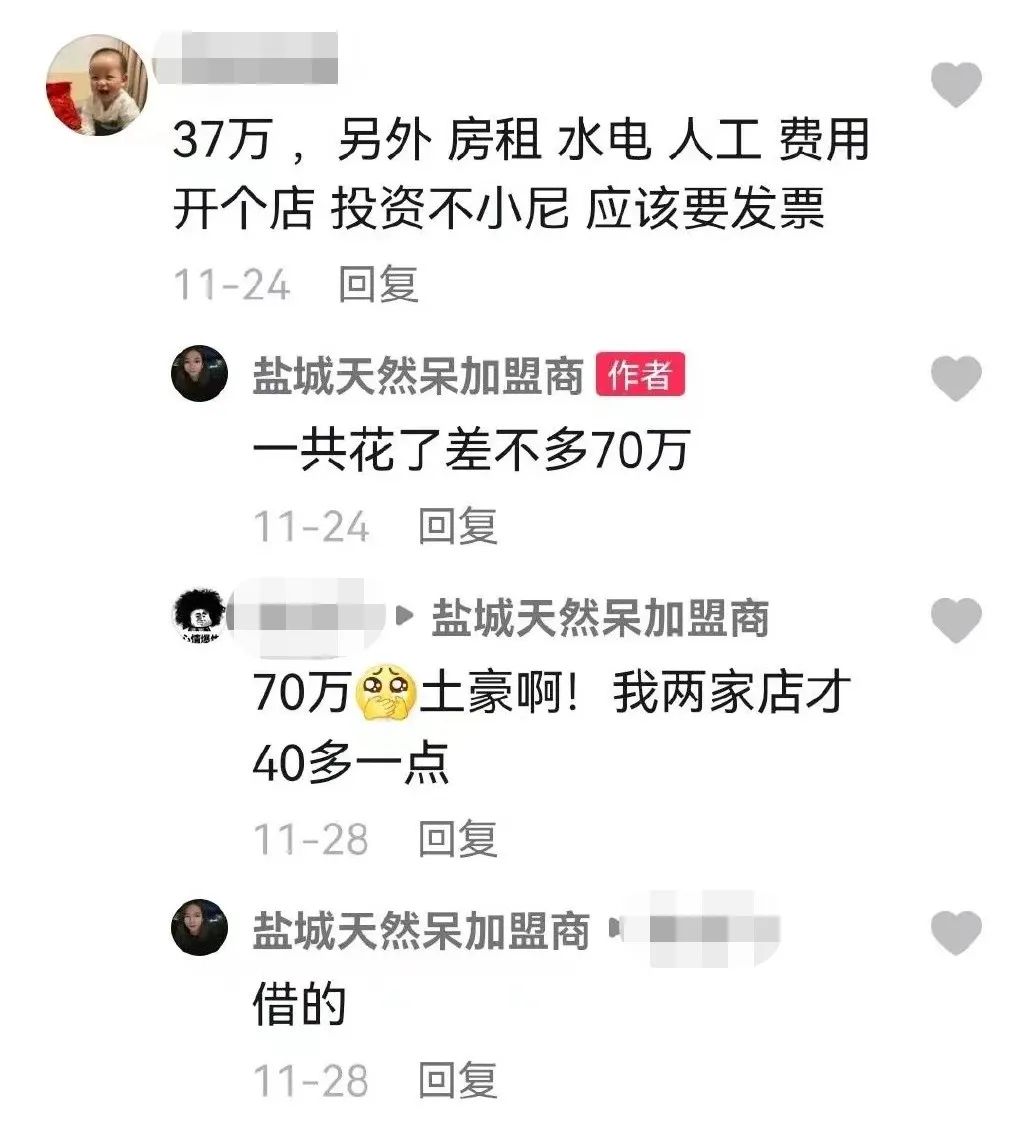1024x1134 pixels.
Task: Reply to the 37万 investment comment
Action: [377, 285]
